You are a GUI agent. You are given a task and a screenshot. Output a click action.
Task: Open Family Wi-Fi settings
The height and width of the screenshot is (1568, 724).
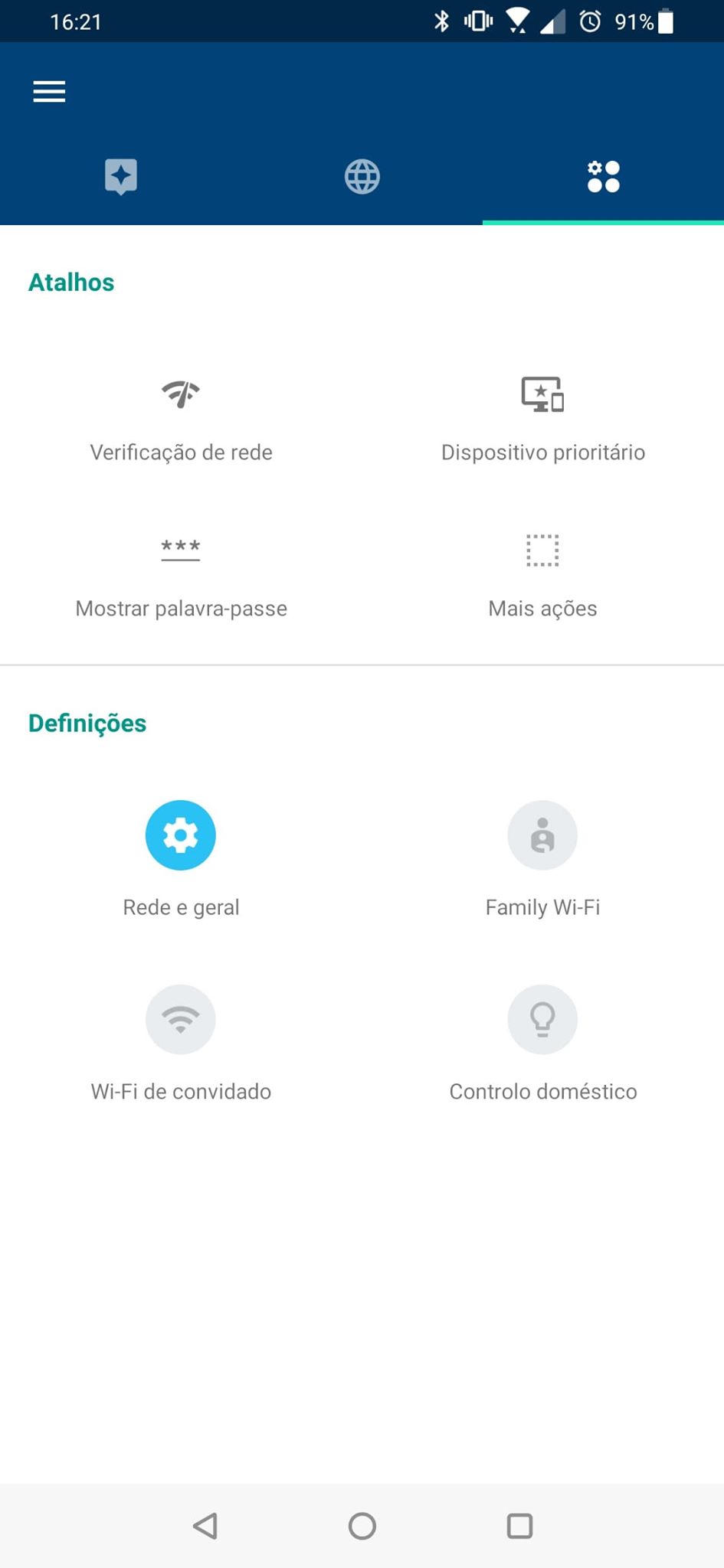(x=542, y=836)
